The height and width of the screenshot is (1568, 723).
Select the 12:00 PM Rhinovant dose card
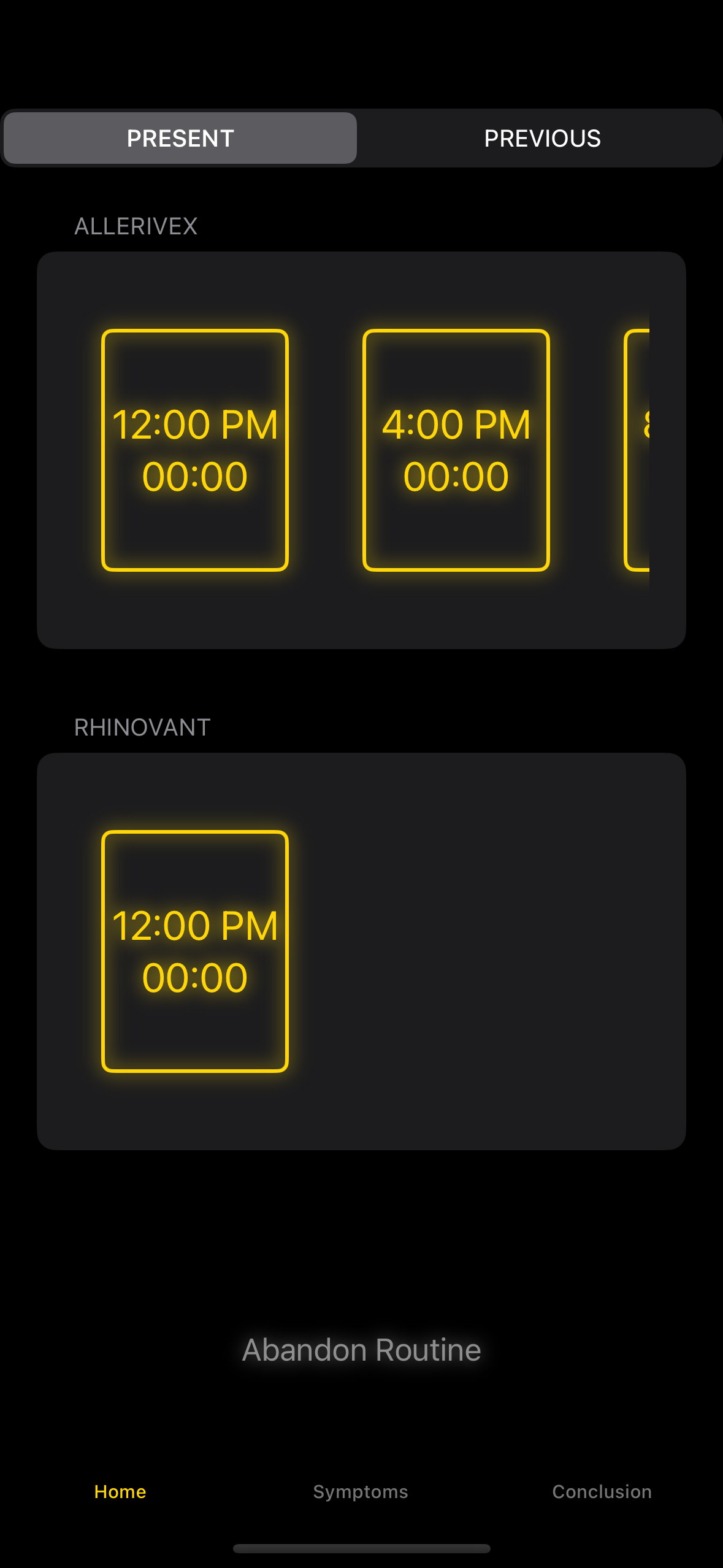coord(195,950)
